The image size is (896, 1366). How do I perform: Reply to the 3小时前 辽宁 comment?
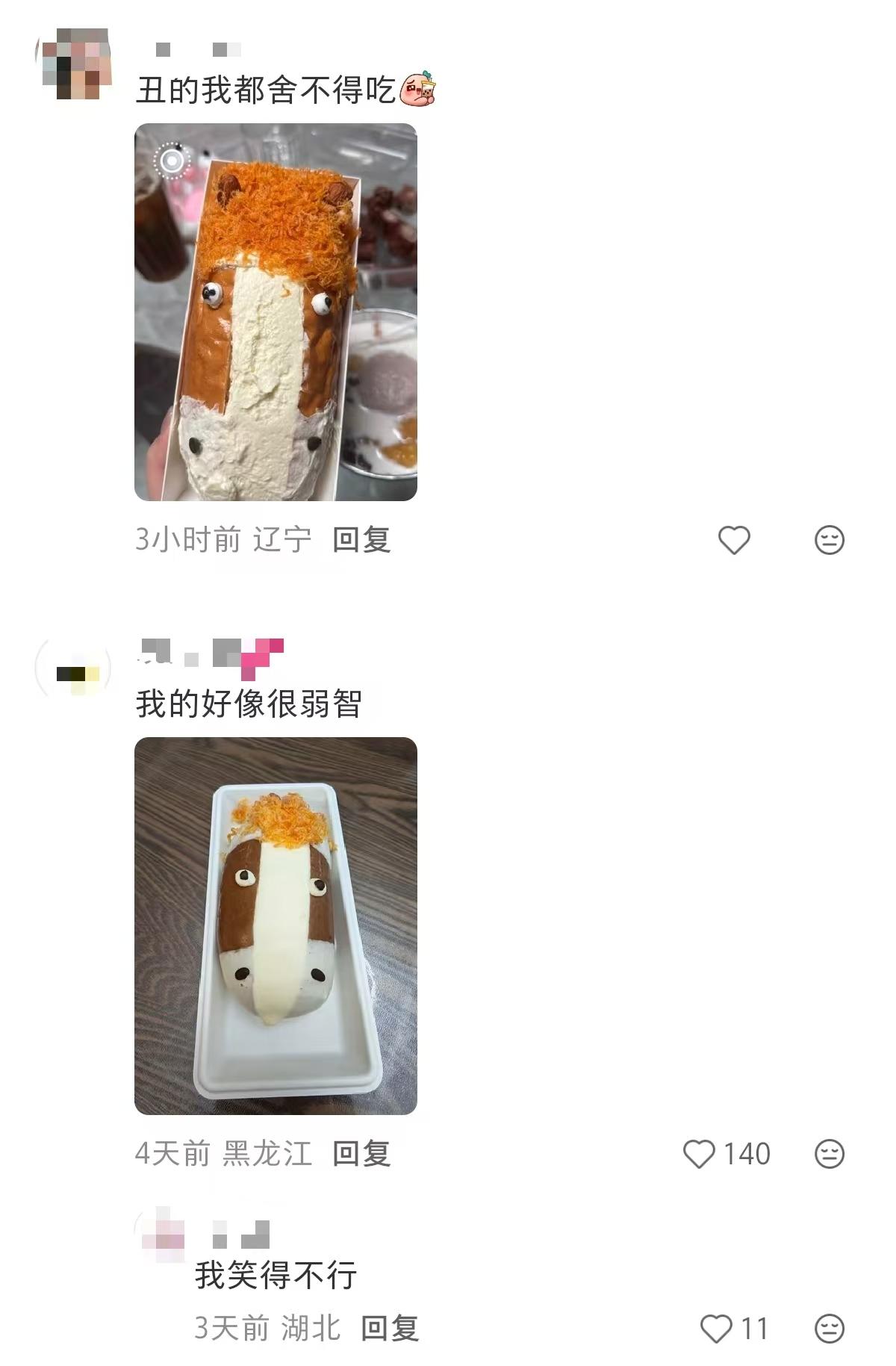pyautogui.click(x=361, y=539)
